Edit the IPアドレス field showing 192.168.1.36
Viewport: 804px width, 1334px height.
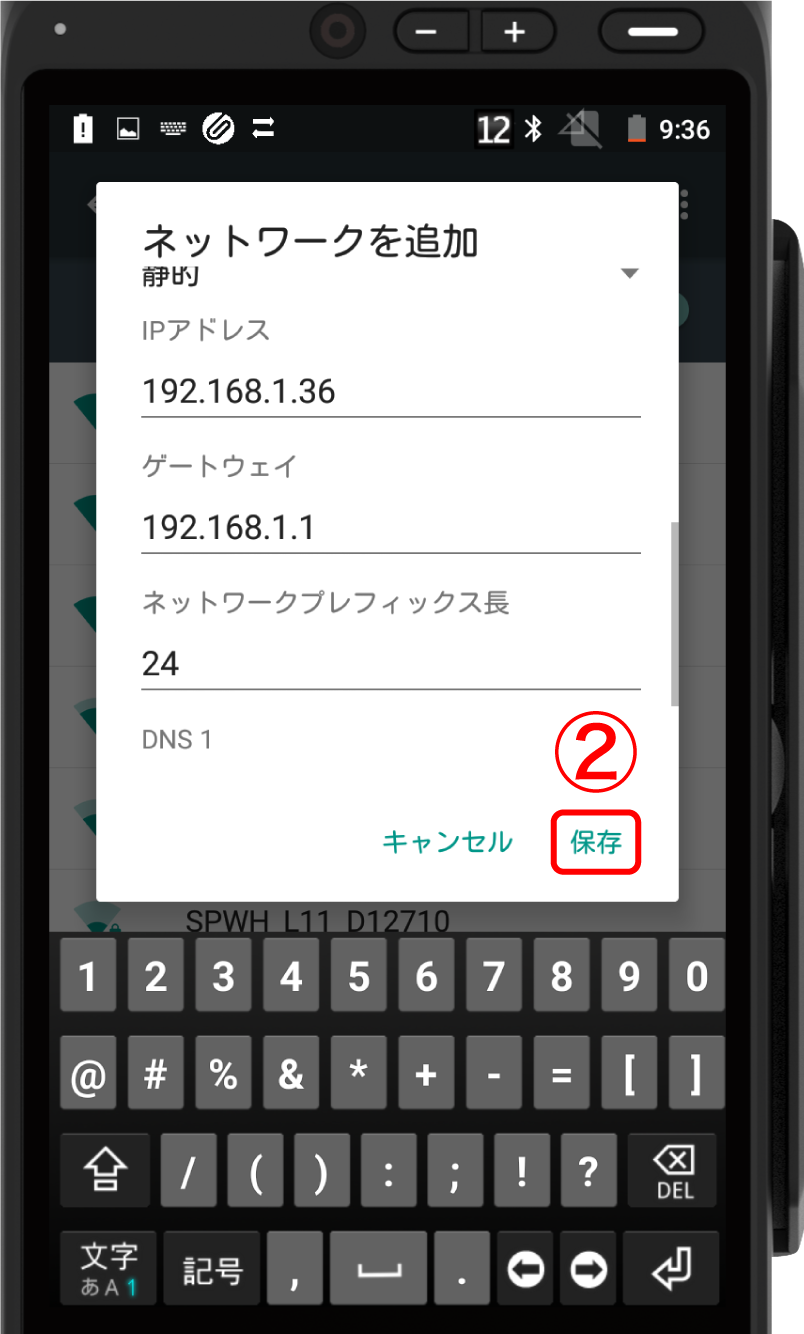390,391
